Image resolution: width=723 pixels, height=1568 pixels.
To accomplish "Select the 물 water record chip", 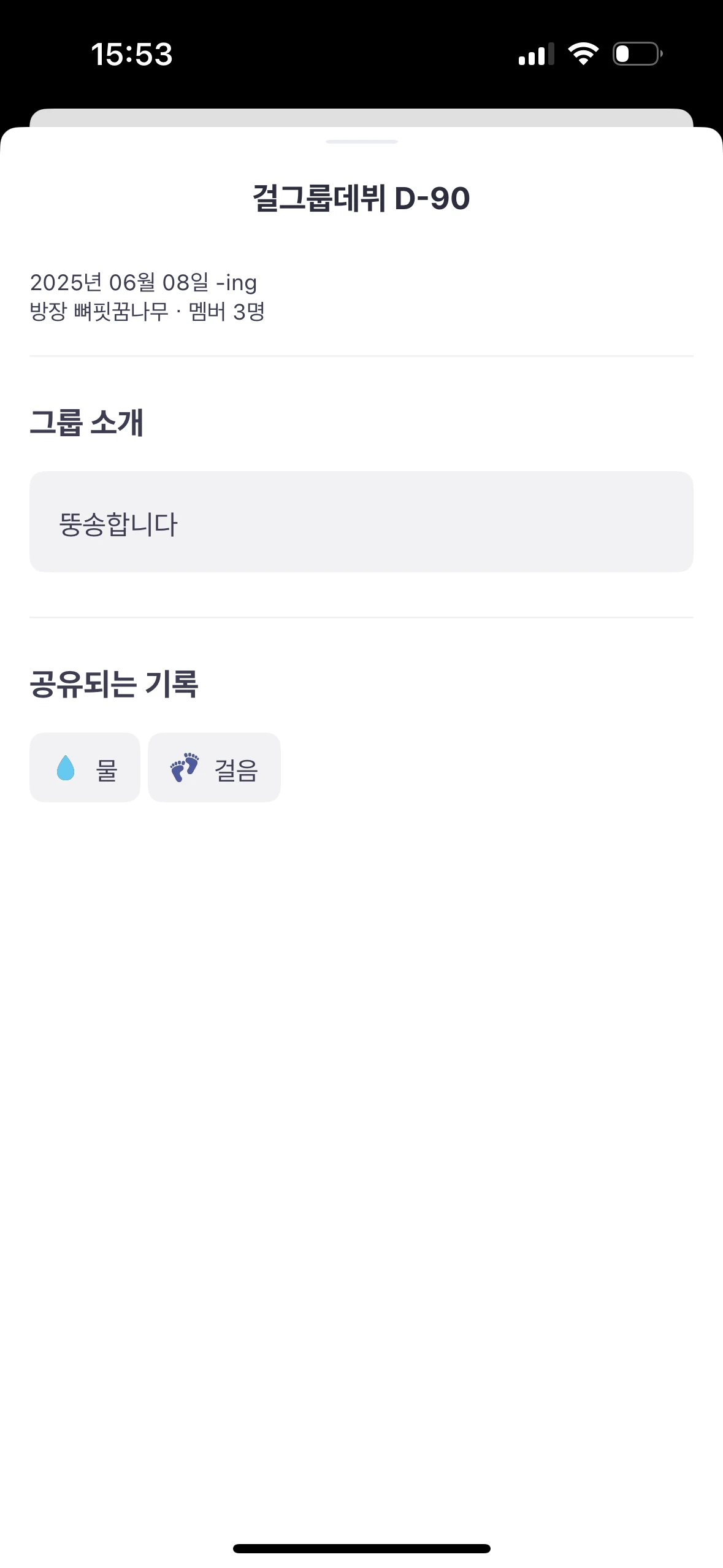I will pyautogui.click(x=85, y=767).
